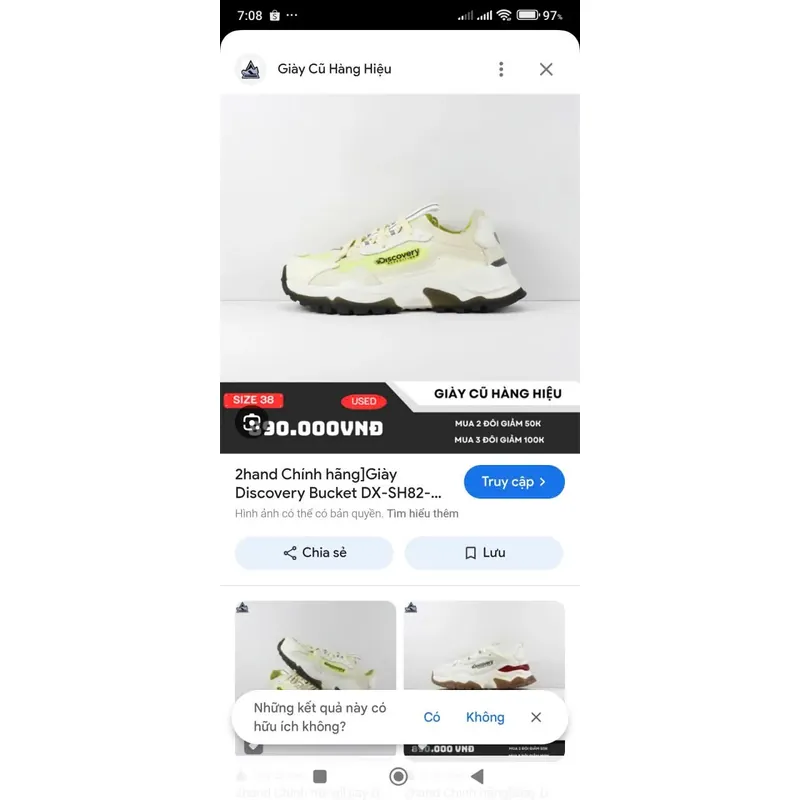Search this image with Google Lens
800x800 pixels.
point(252,422)
